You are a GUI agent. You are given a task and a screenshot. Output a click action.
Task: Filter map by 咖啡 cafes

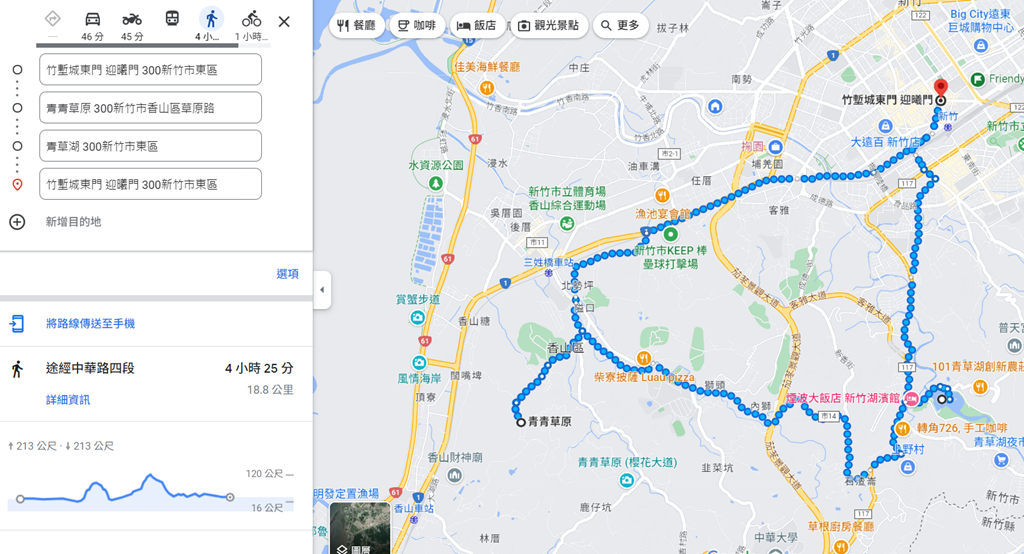[x=417, y=26]
